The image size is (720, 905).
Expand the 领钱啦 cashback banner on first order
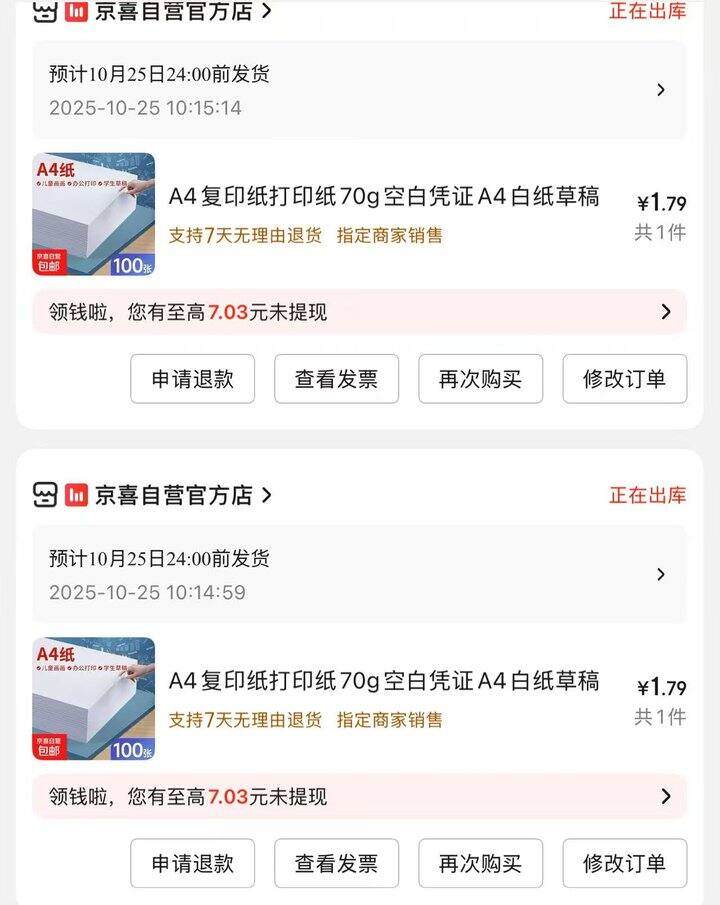pos(666,312)
